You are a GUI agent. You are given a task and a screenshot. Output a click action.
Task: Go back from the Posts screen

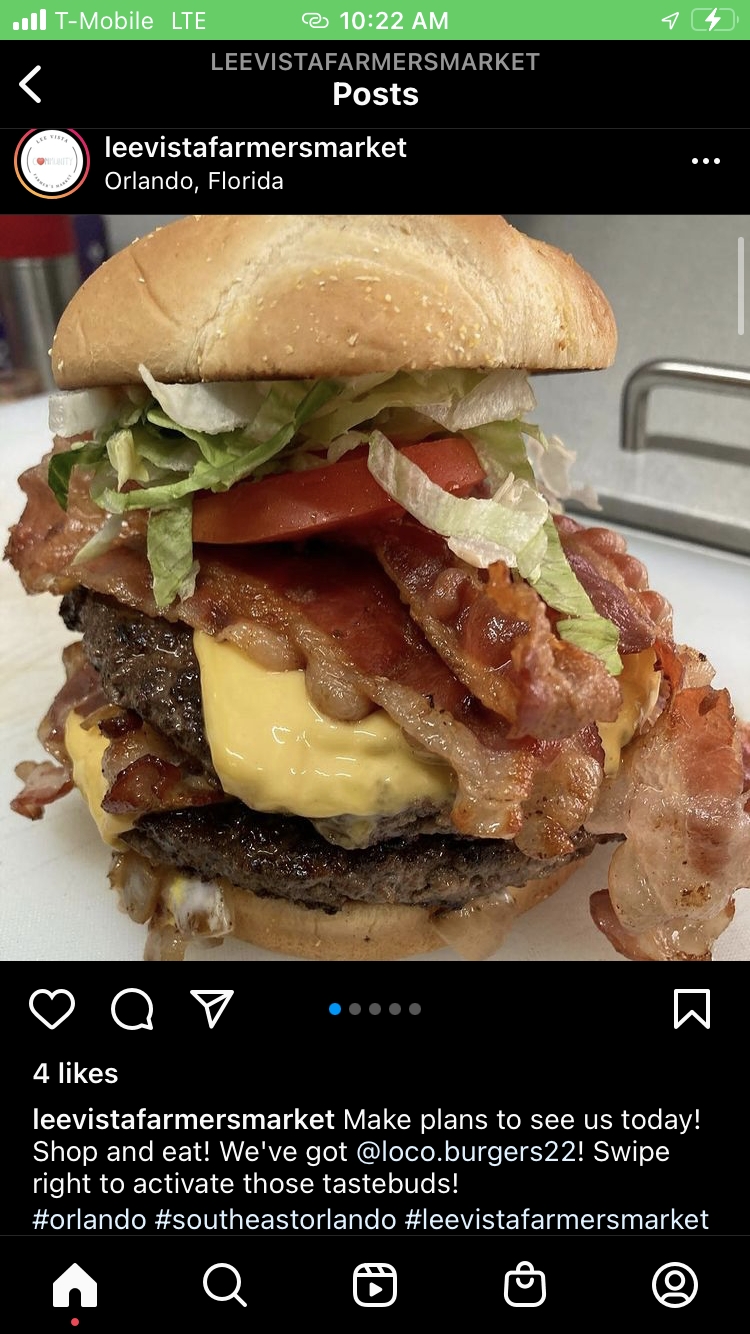click(31, 84)
